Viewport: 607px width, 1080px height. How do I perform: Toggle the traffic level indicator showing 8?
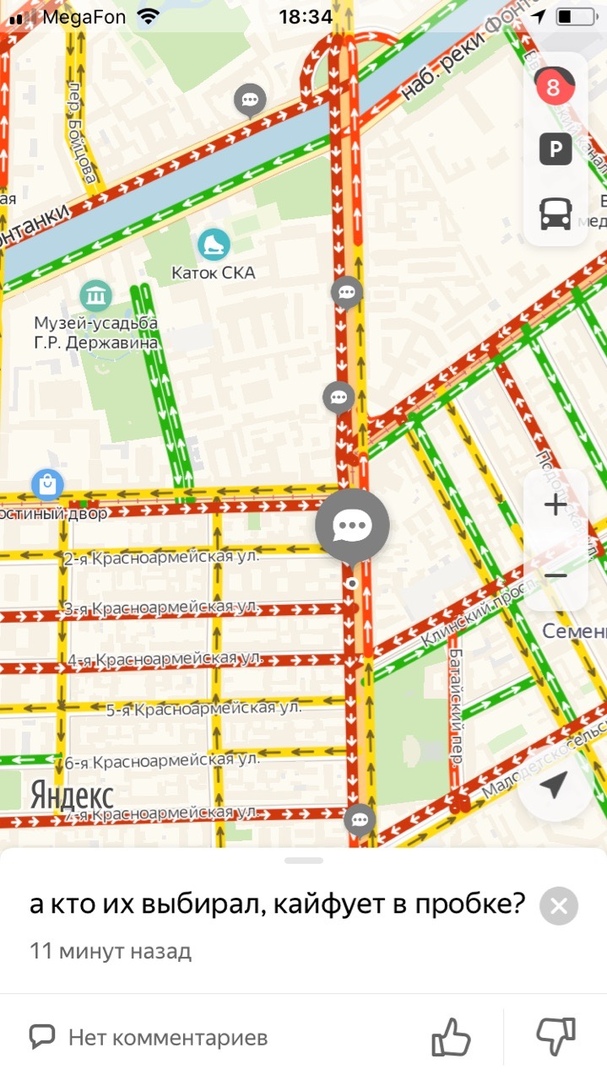[552, 88]
